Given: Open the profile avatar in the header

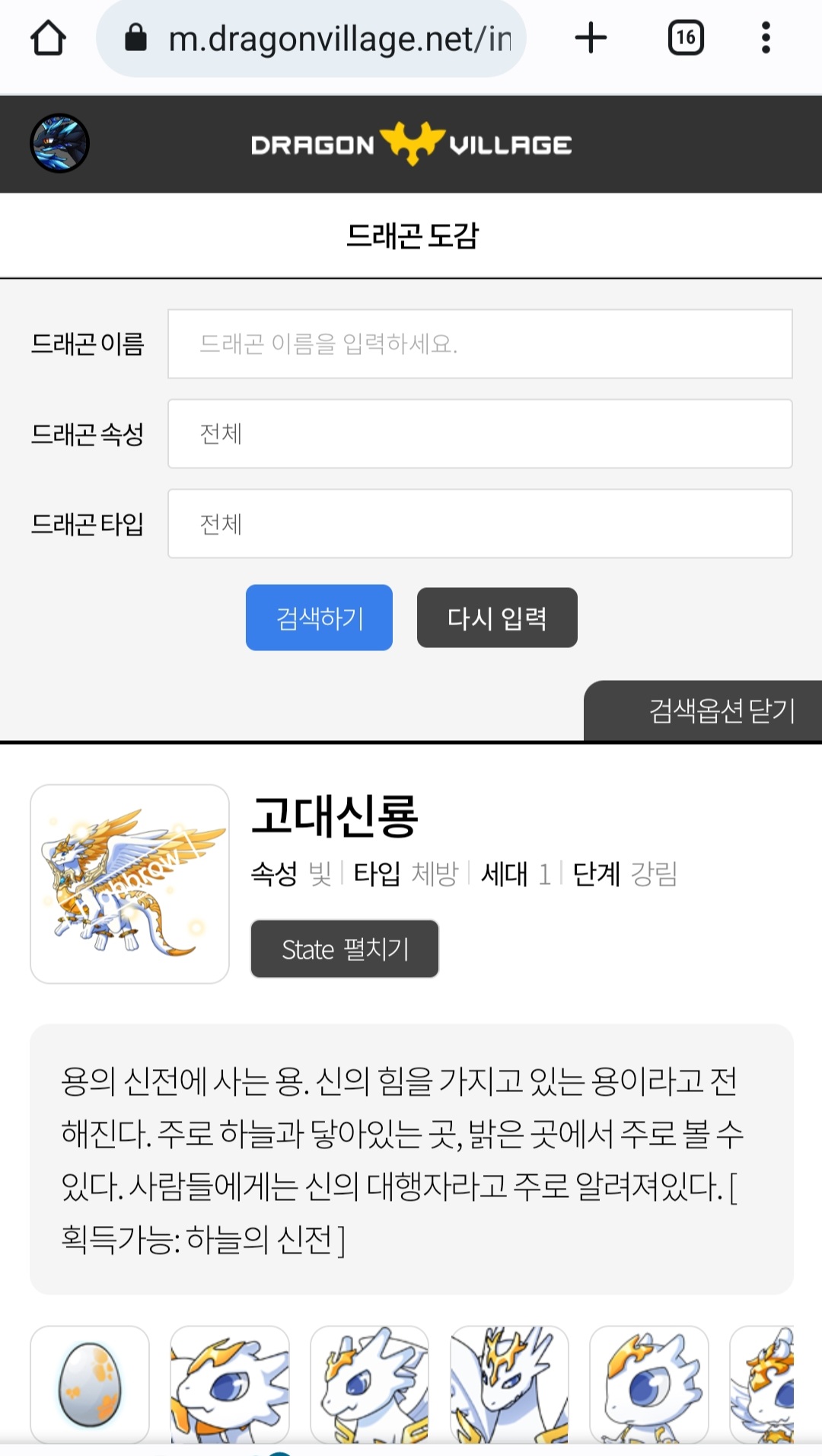Looking at the screenshot, I should click(59, 143).
